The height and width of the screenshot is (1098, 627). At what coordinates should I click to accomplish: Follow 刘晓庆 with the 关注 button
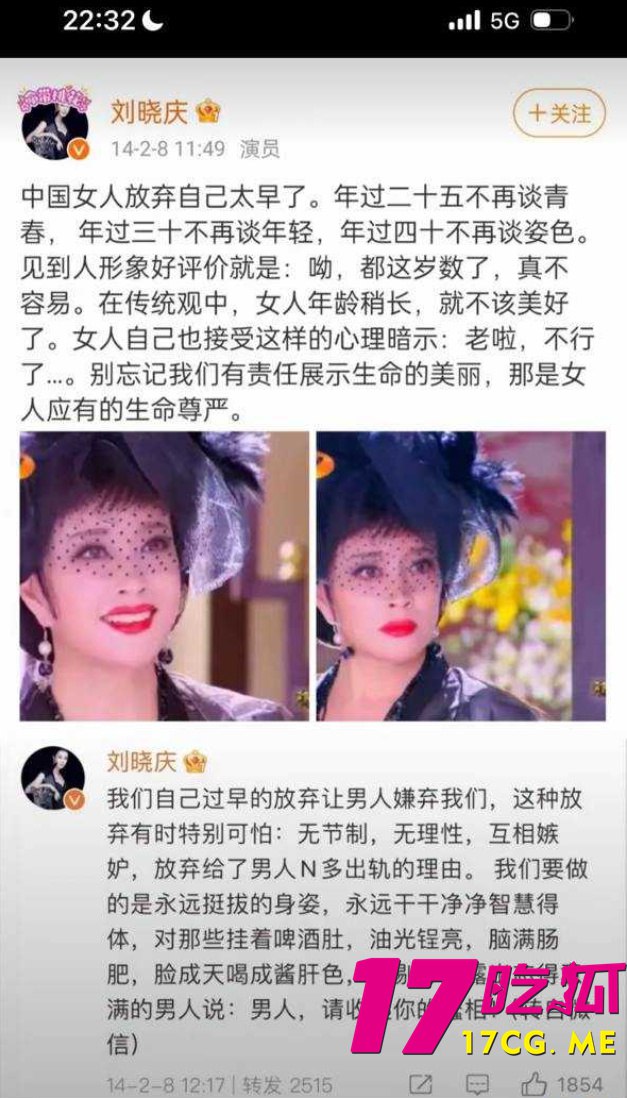(559, 114)
